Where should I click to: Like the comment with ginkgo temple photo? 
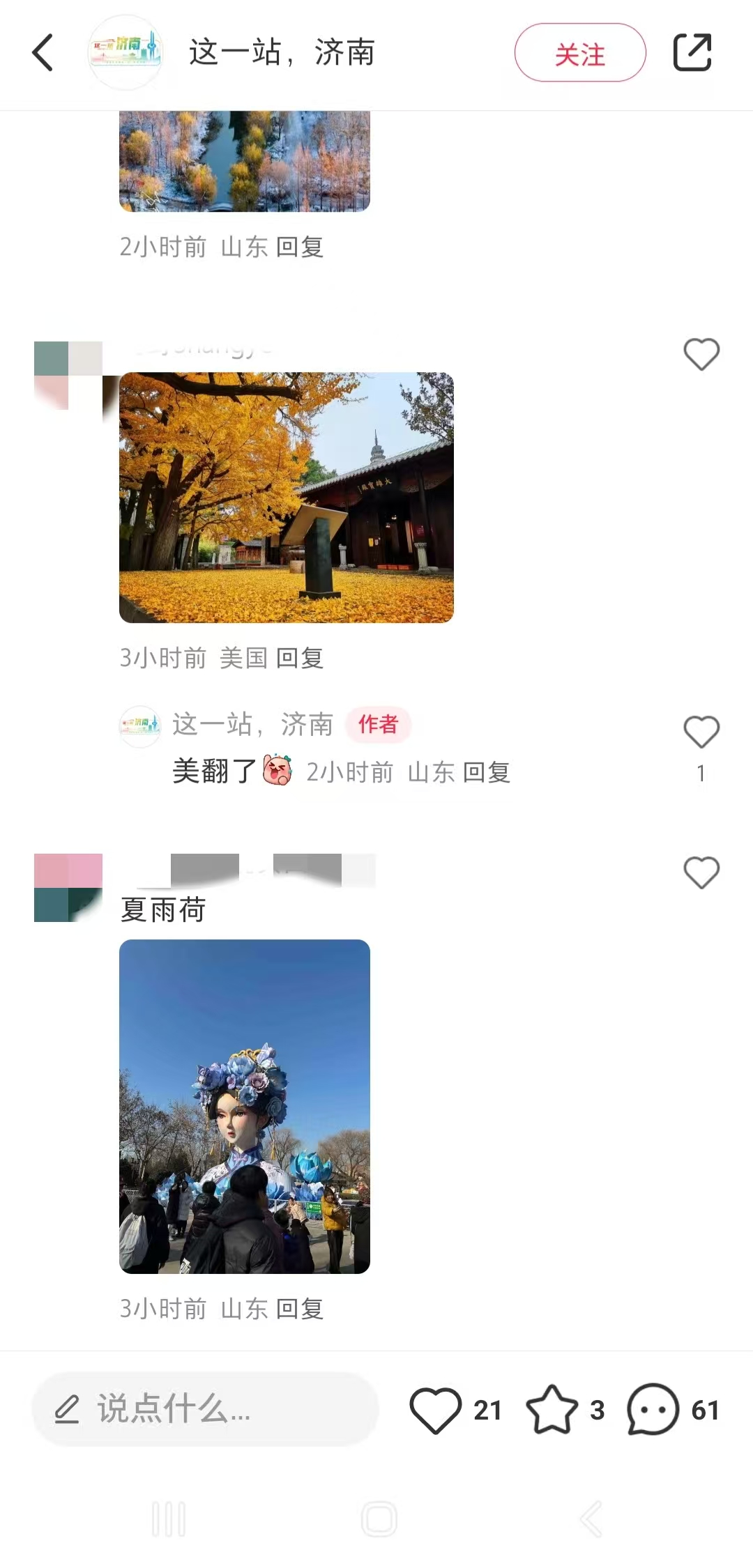point(701,354)
